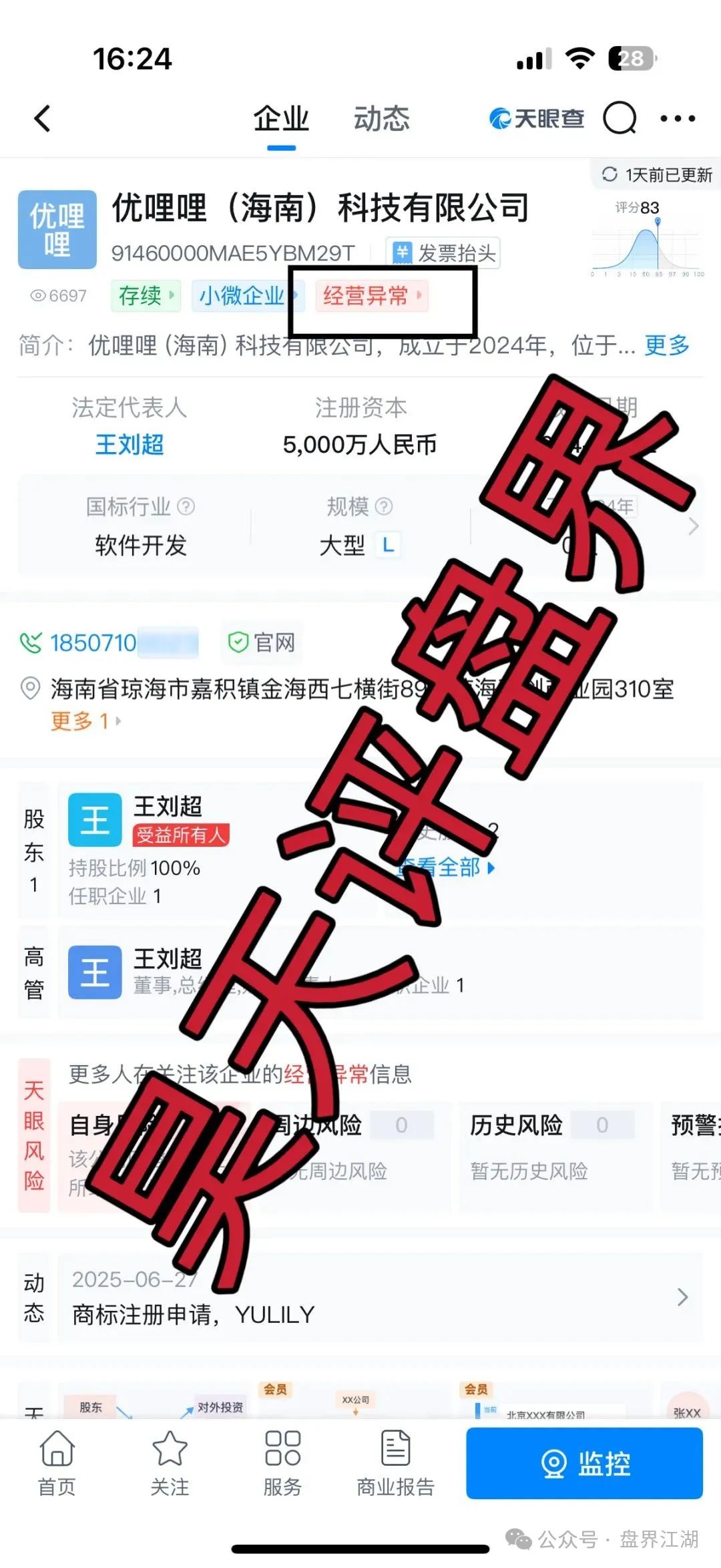This screenshot has height=1568, width=721.
Task: Open the 发票抬头 button
Action: point(443,253)
